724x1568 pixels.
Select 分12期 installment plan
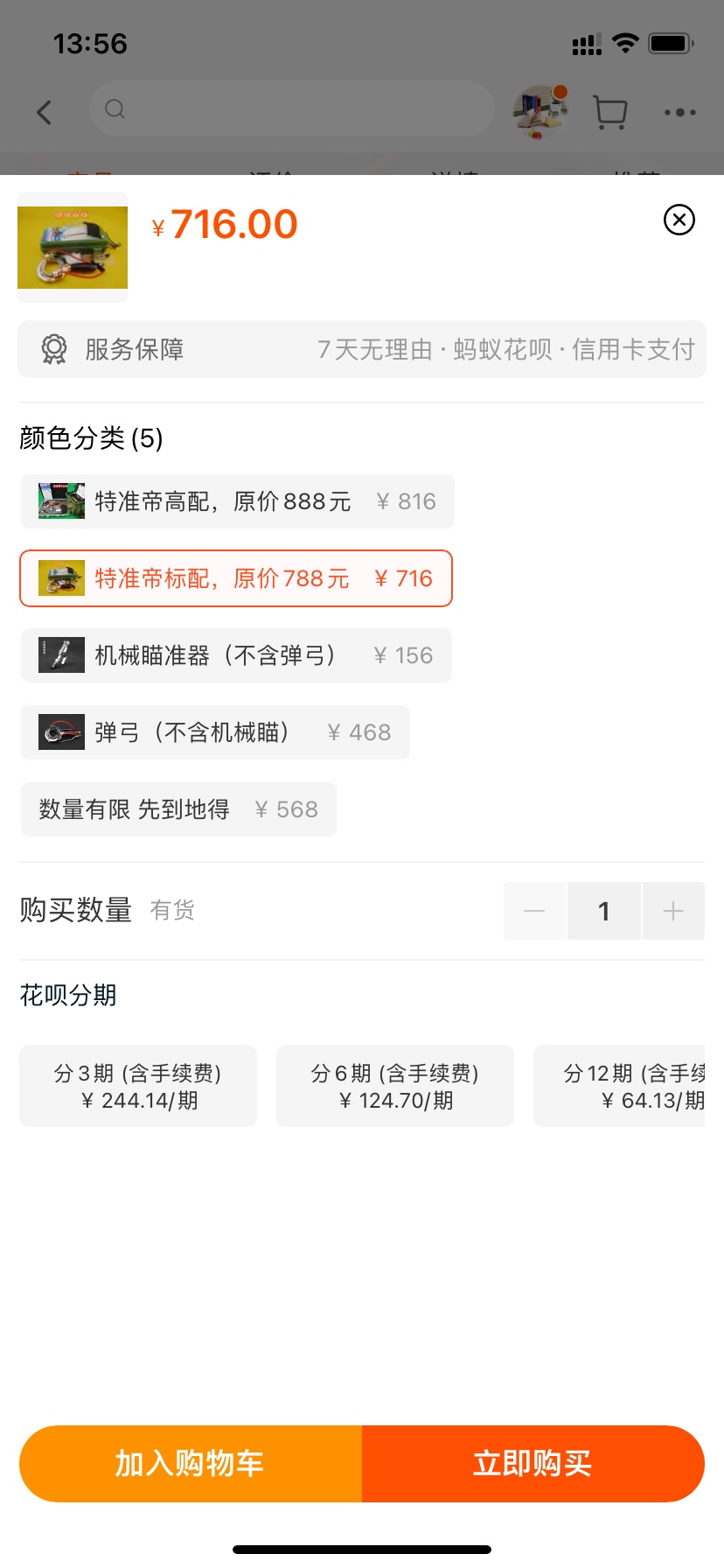point(619,1086)
